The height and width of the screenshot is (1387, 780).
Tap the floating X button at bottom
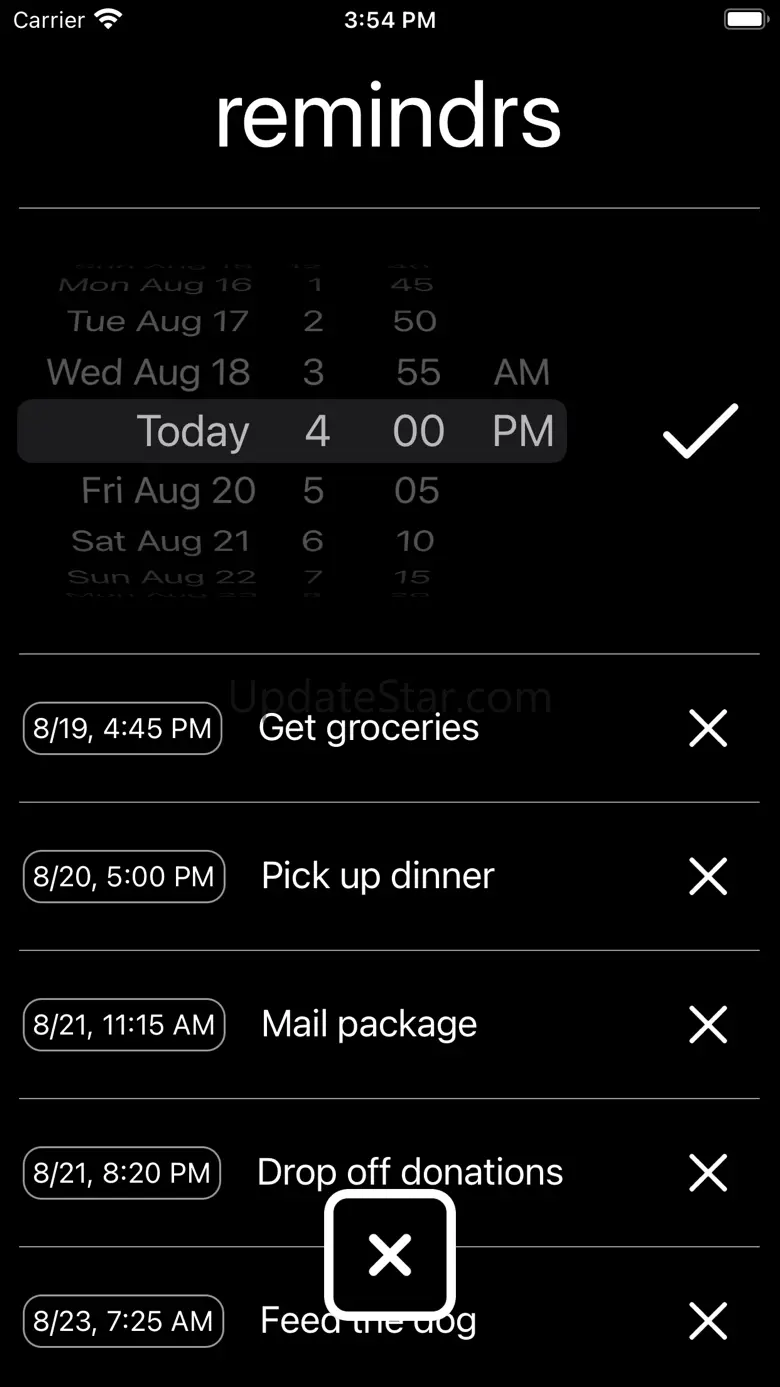coord(390,1254)
